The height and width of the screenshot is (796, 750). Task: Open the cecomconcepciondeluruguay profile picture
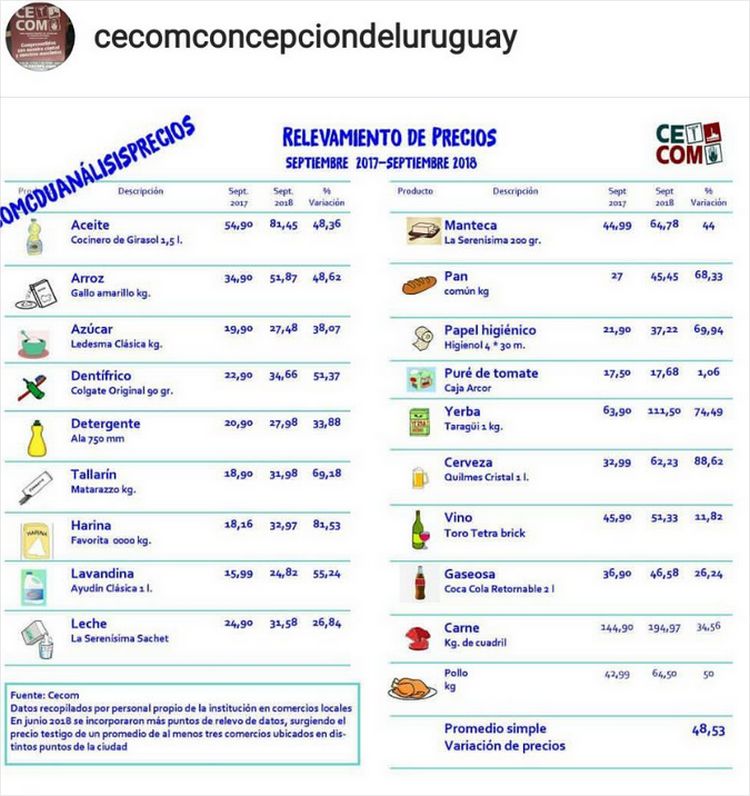(x=41, y=37)
